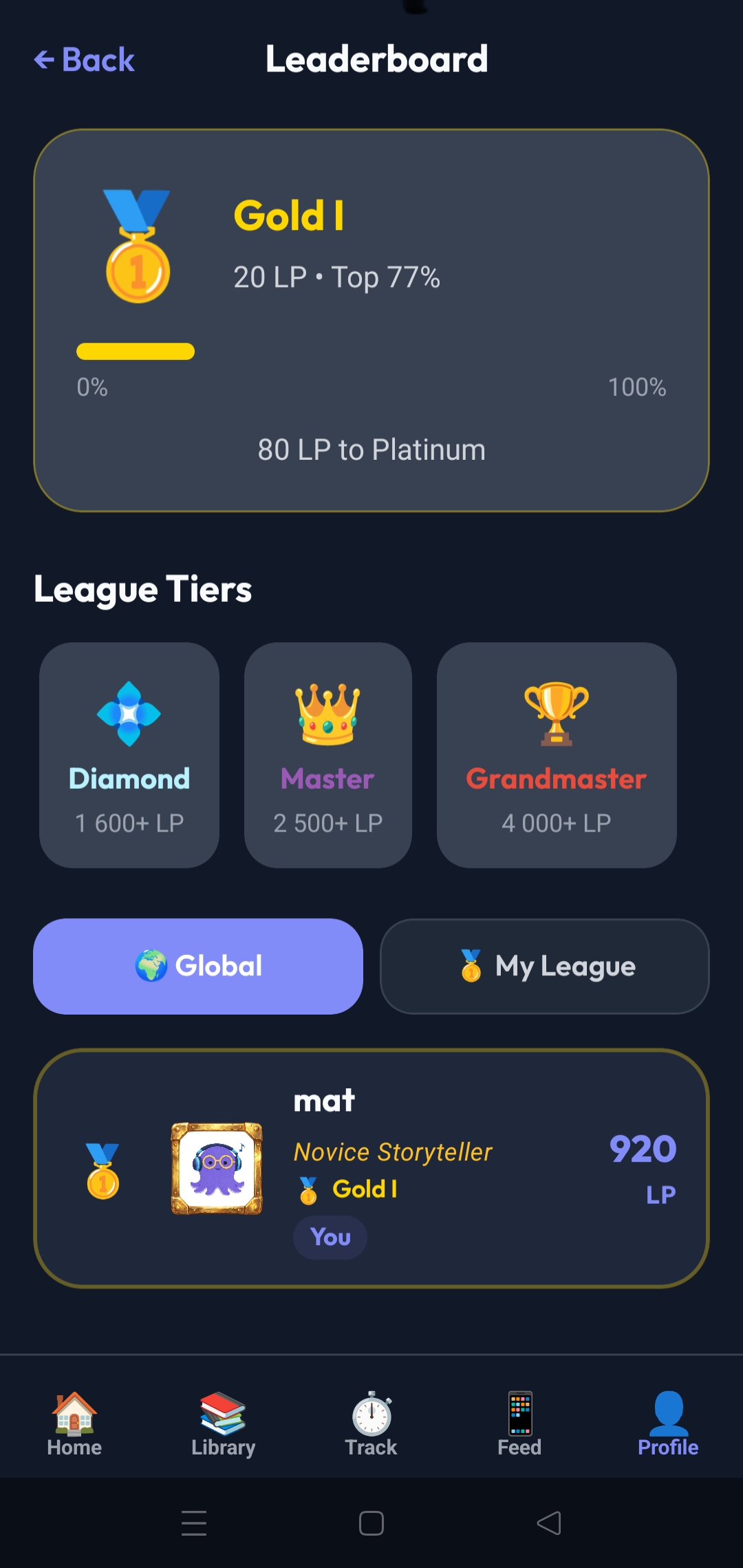743x1568 pixels.
Task: Open the Feed tab icon
Action: click(518, 1416)
